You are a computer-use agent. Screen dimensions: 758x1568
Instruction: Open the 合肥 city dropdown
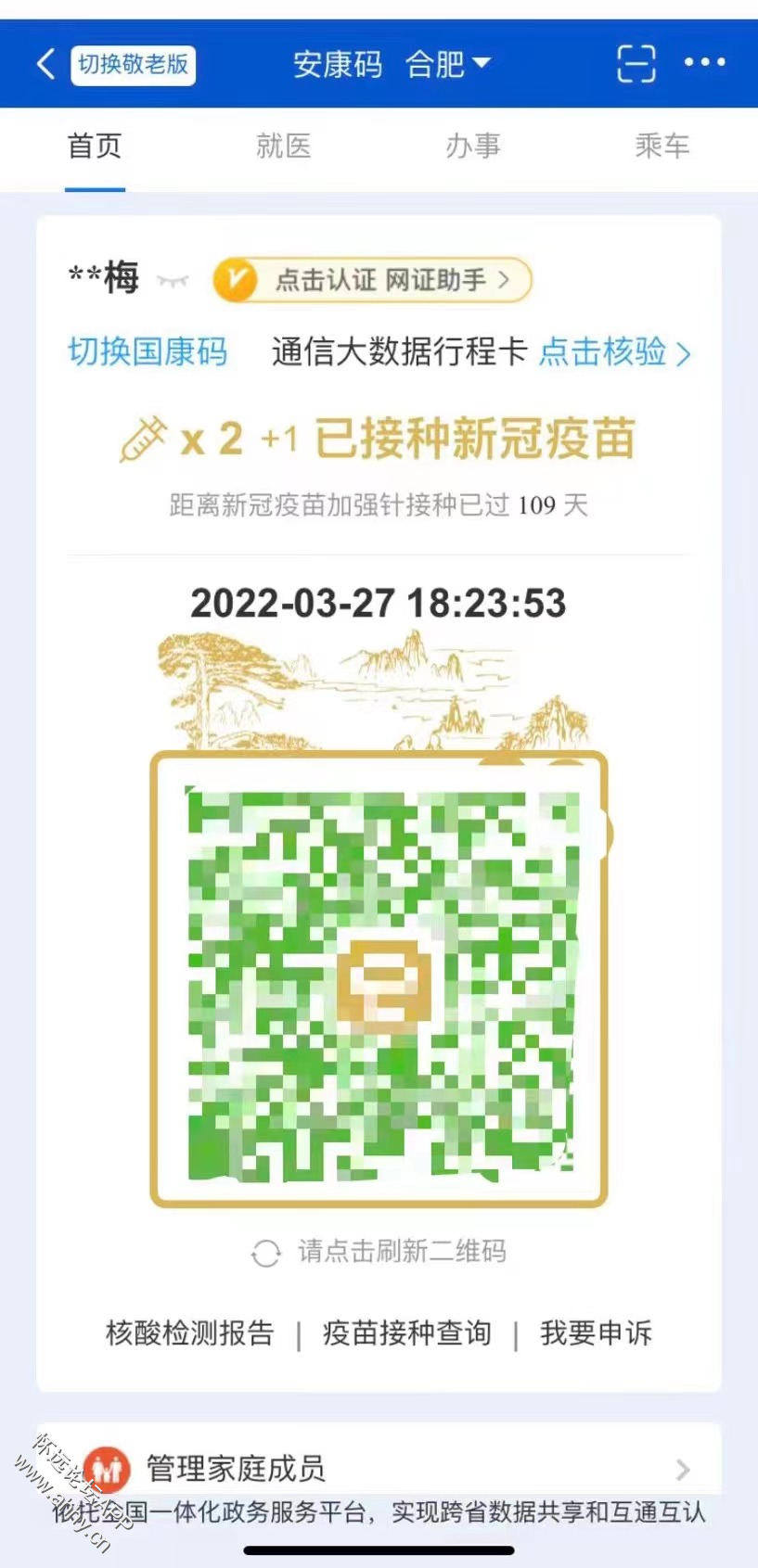[447, 64]
